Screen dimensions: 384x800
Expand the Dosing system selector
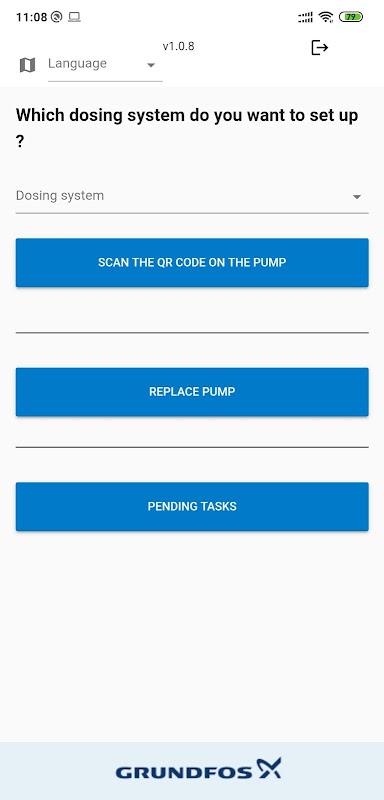click(x=192, y=196)
